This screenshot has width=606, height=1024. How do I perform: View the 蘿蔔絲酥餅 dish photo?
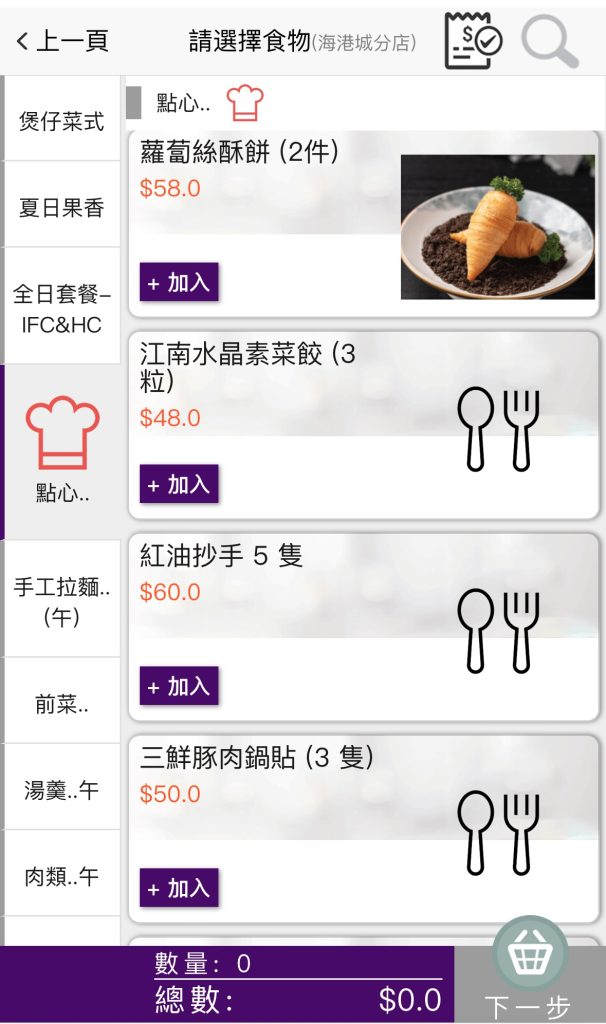[x=497, y=227]
